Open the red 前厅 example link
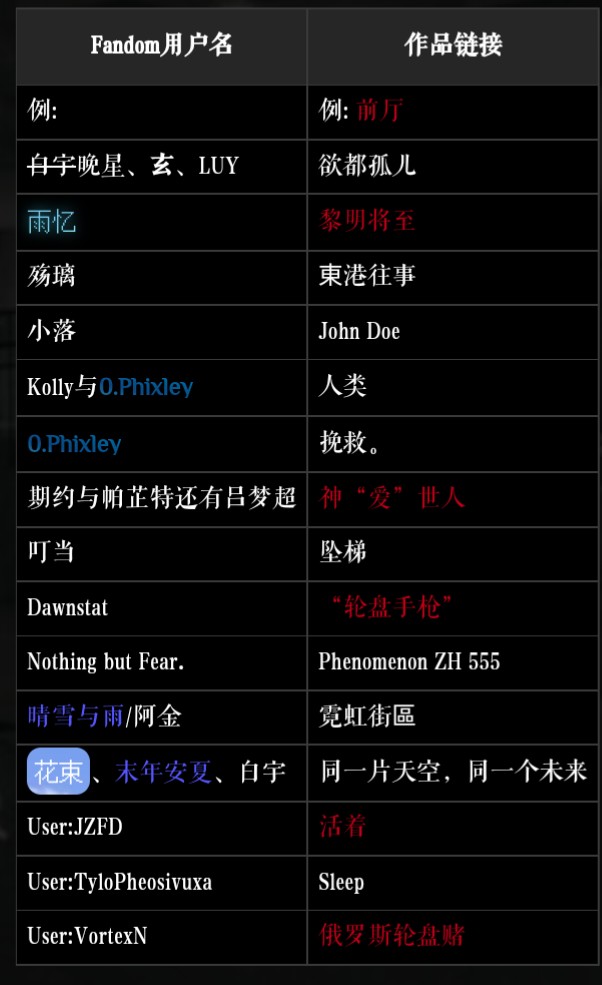602x985 pixels. (x=379, y=110)
